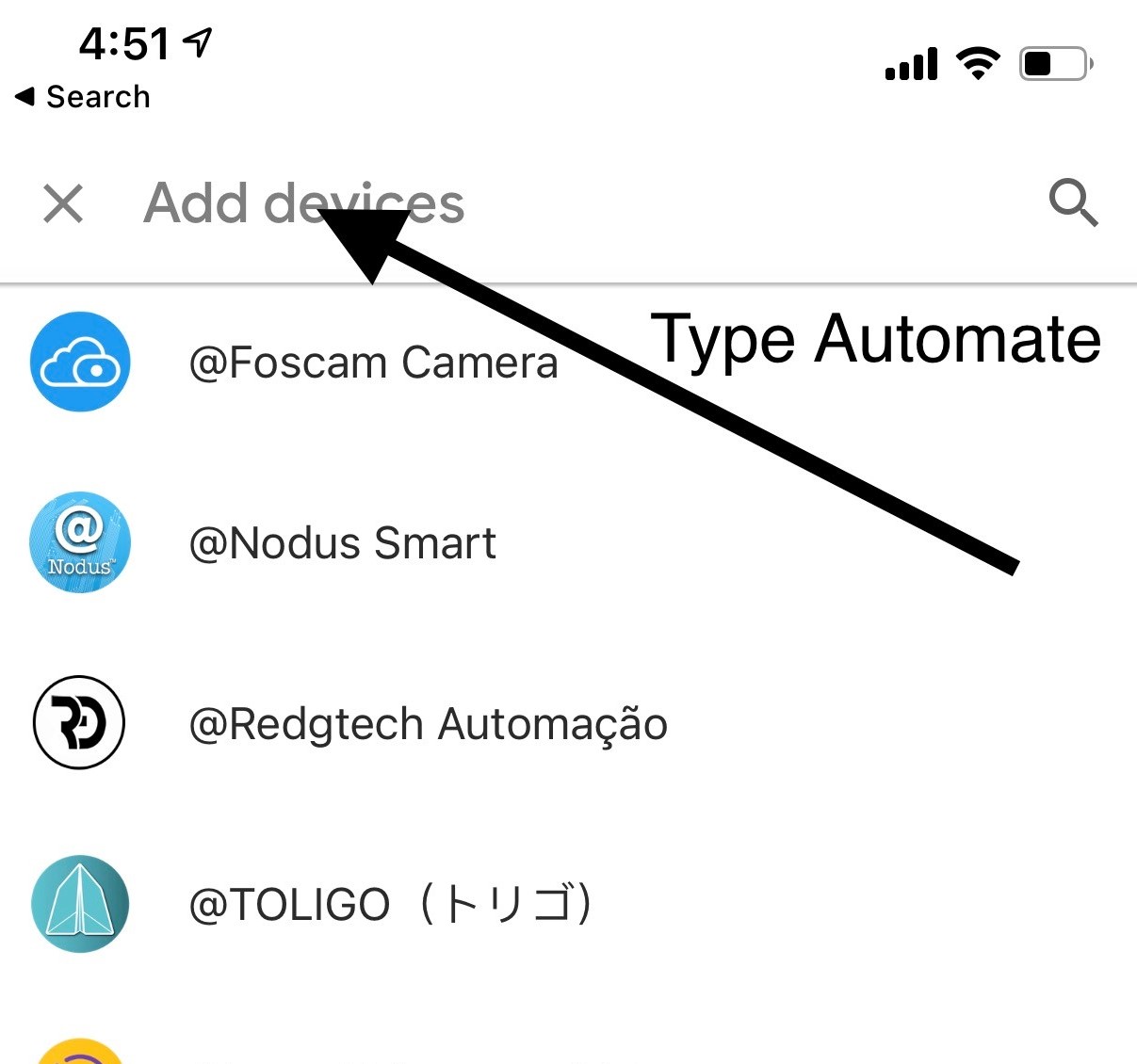Choose @Redgtech Automação from the list
Screen dimensions: 1137x1064
click(x=428, y=724)
